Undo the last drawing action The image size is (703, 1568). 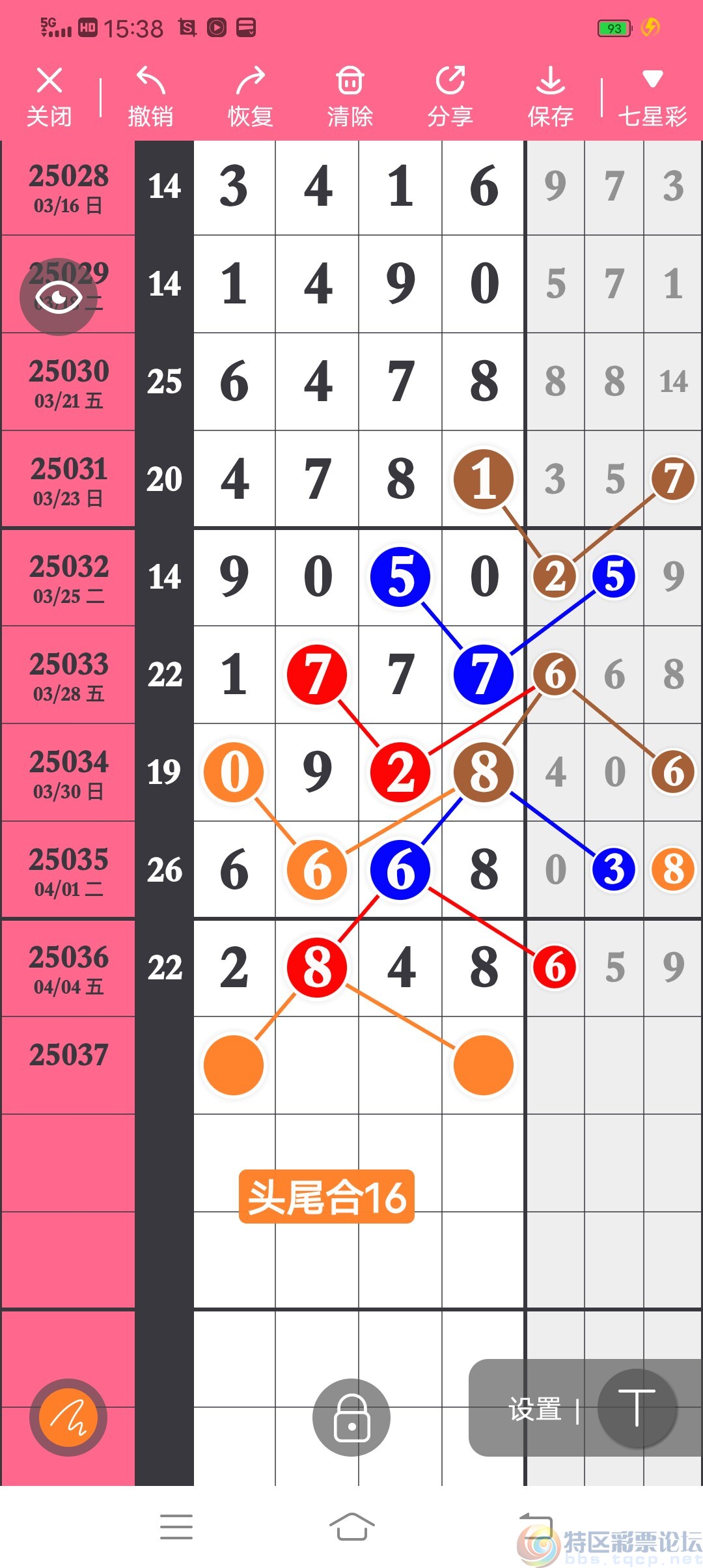coord(150,96)
